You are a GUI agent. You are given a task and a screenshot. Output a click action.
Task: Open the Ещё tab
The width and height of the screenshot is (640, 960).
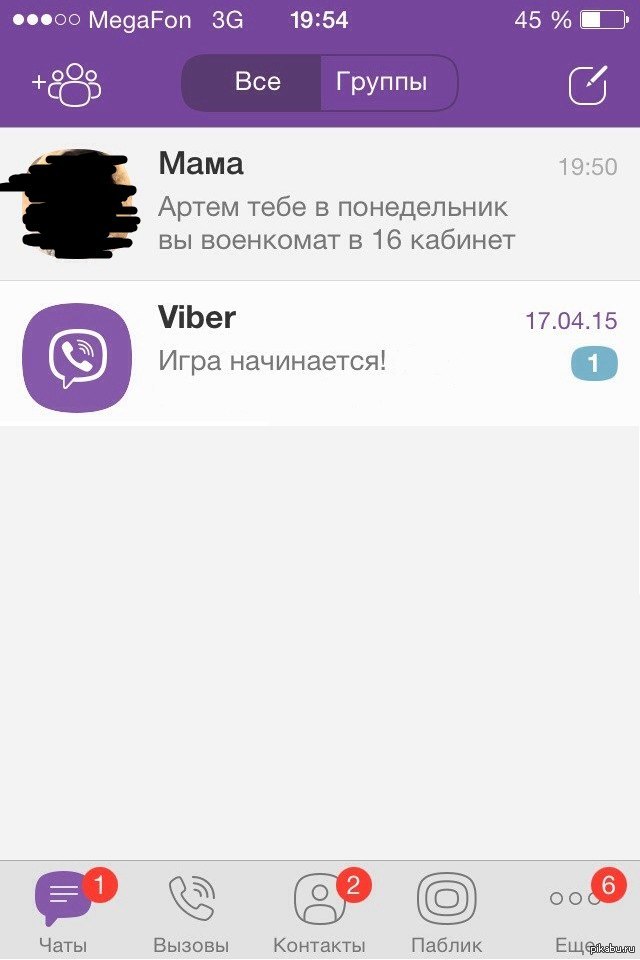coord(576,911)
